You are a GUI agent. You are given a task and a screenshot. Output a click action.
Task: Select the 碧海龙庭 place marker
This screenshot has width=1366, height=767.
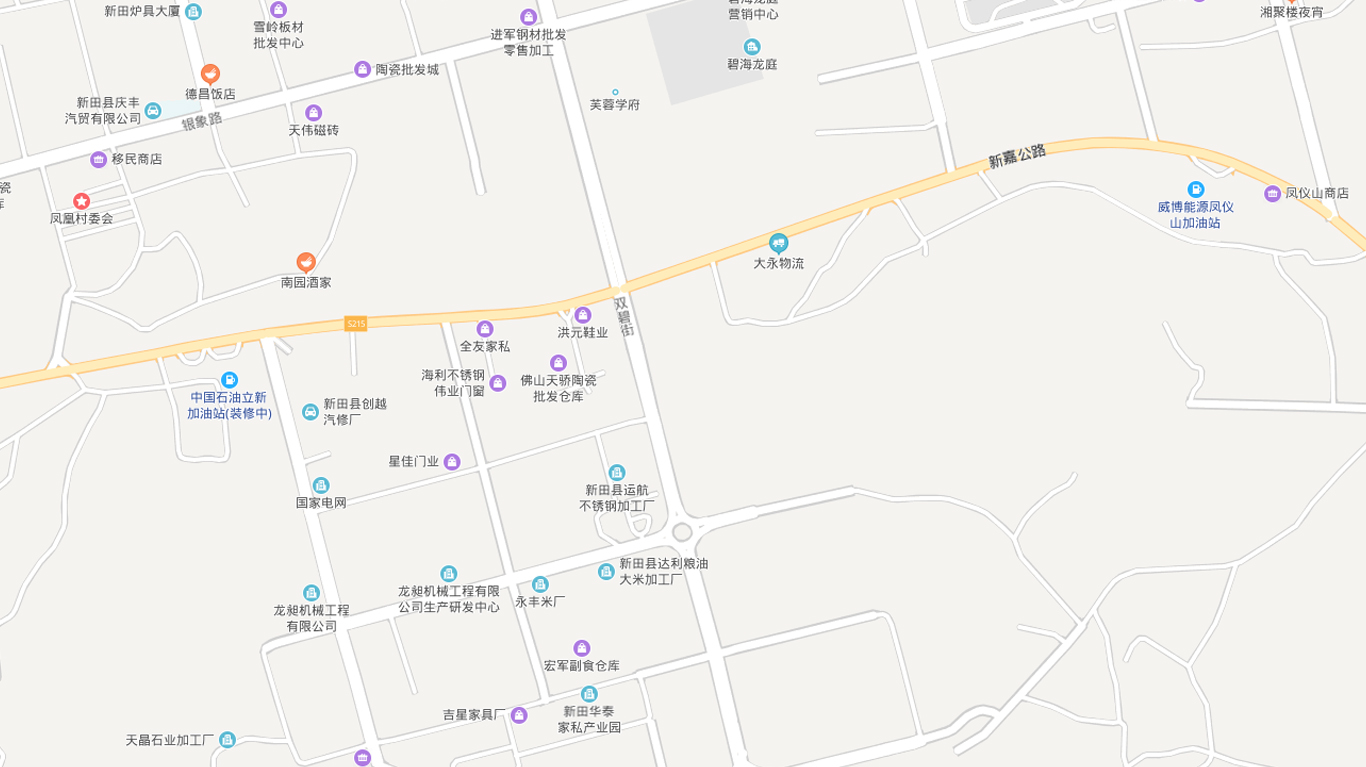click(752, 47)
